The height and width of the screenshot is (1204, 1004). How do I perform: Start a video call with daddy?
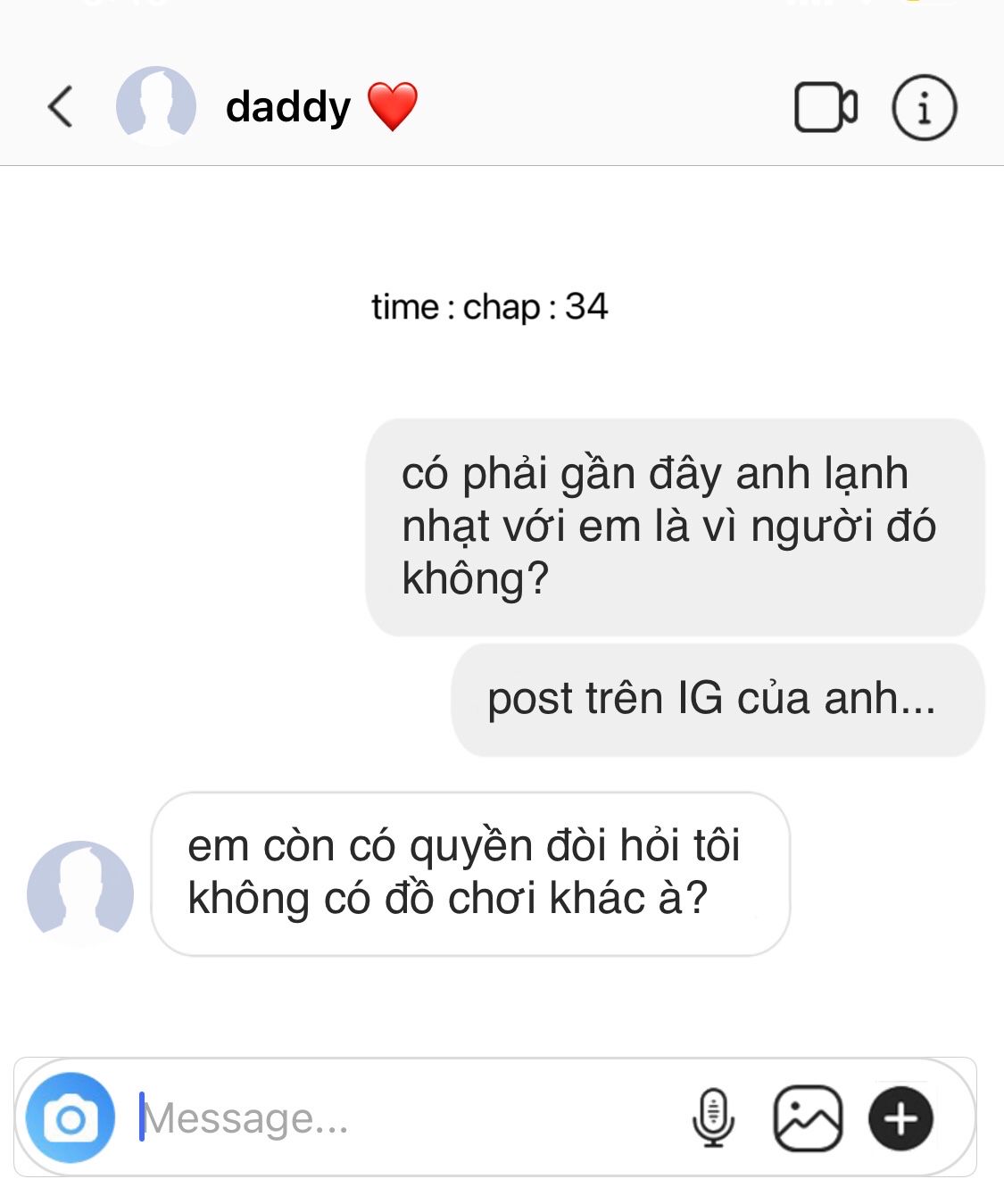point(826,107)
